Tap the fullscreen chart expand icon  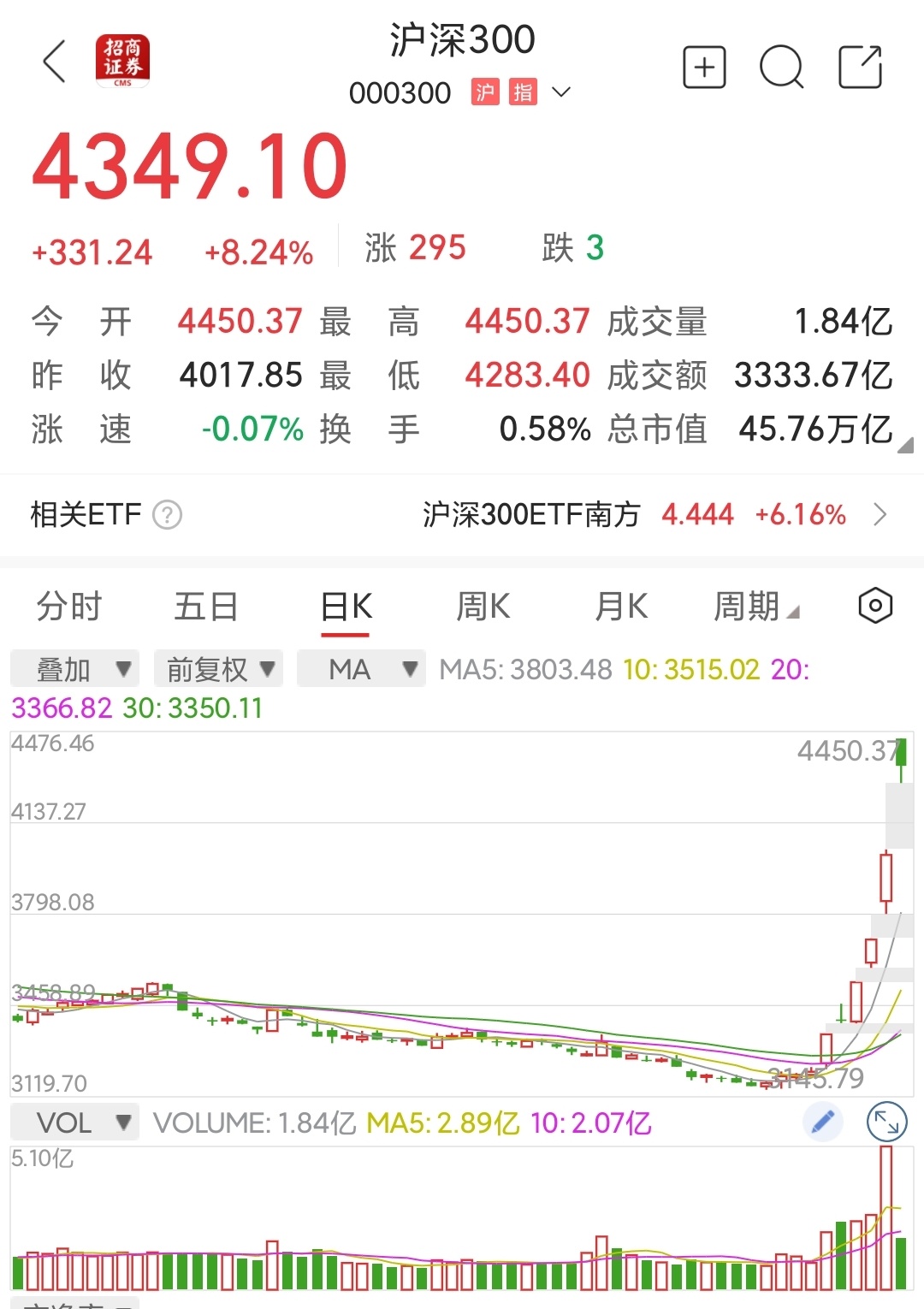(x=886, y=1121)
